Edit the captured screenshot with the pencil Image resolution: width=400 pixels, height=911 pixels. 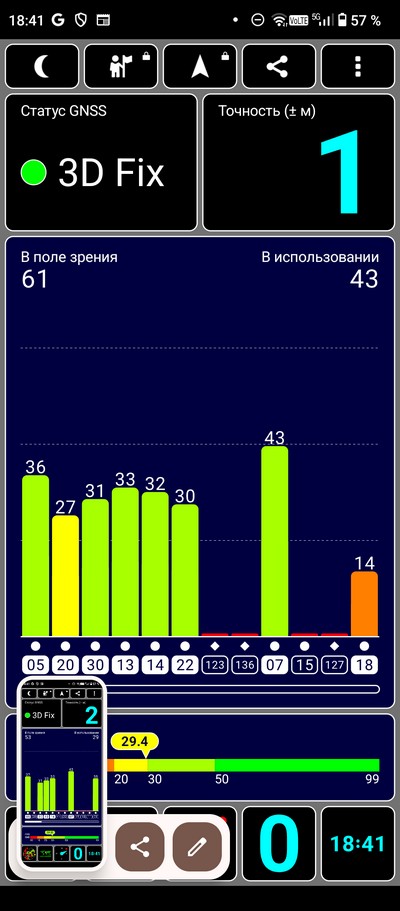pos(198,847)
